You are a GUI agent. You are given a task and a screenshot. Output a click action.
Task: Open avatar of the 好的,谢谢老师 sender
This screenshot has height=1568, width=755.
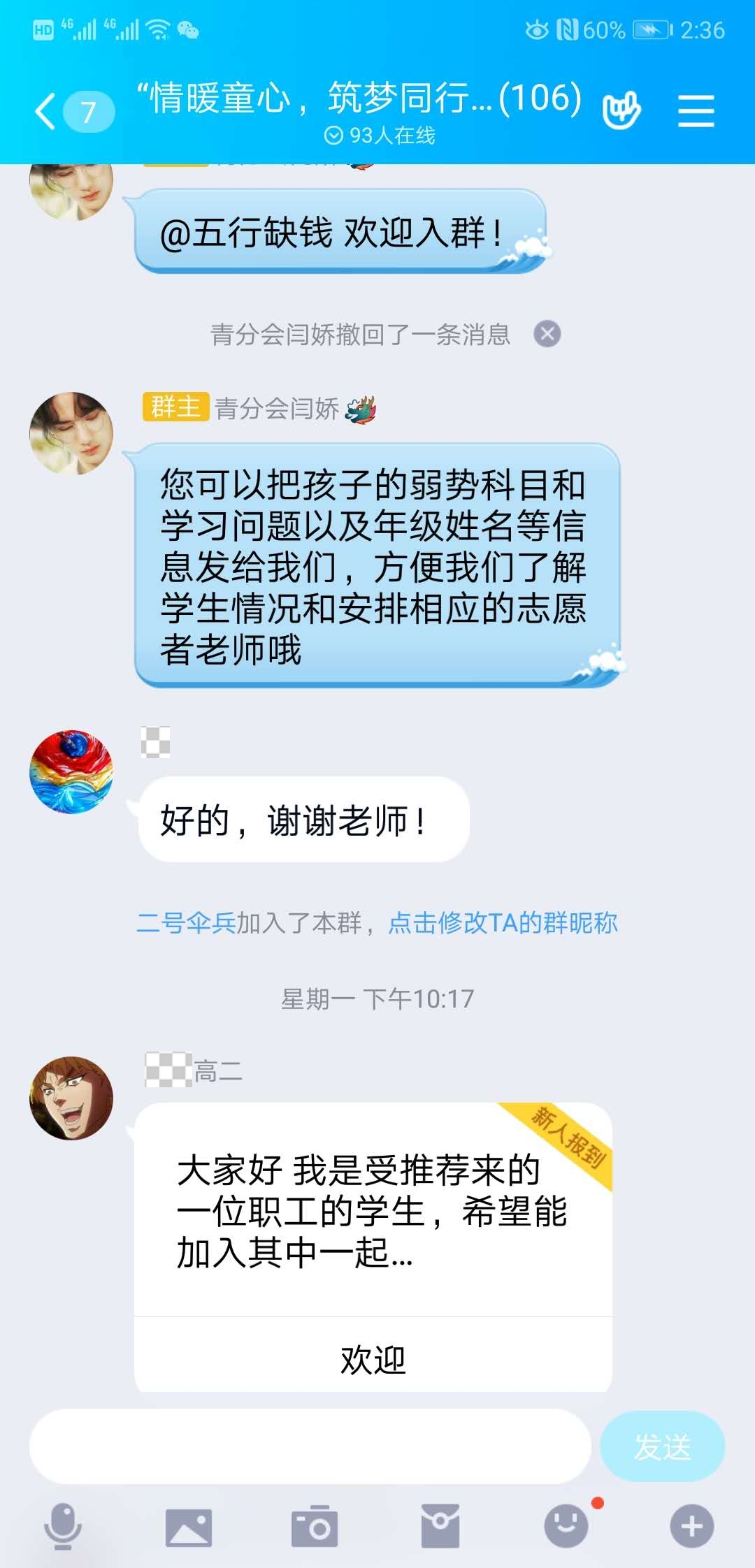[x=71, y=772]
